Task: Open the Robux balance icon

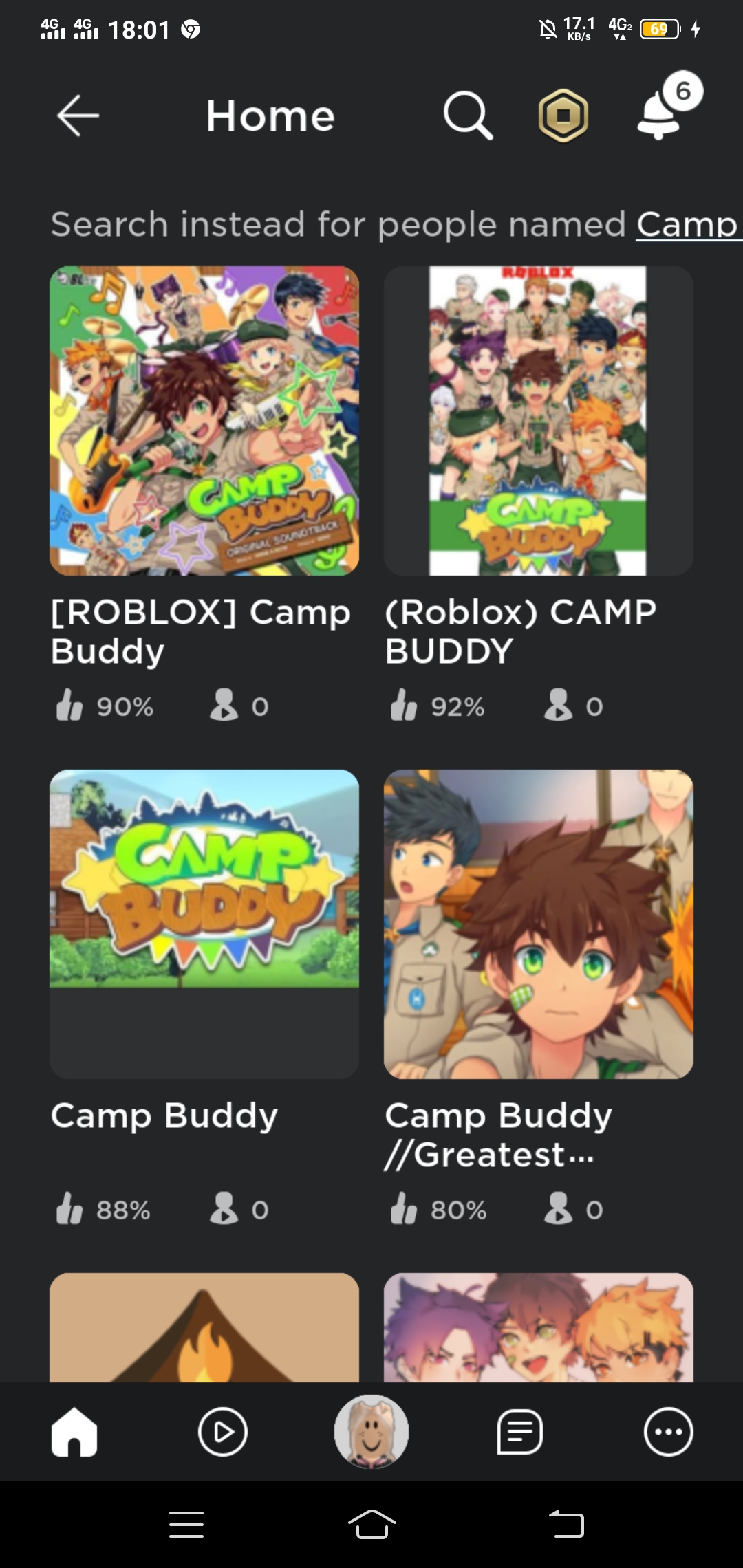Action: [x=563, y=116]
